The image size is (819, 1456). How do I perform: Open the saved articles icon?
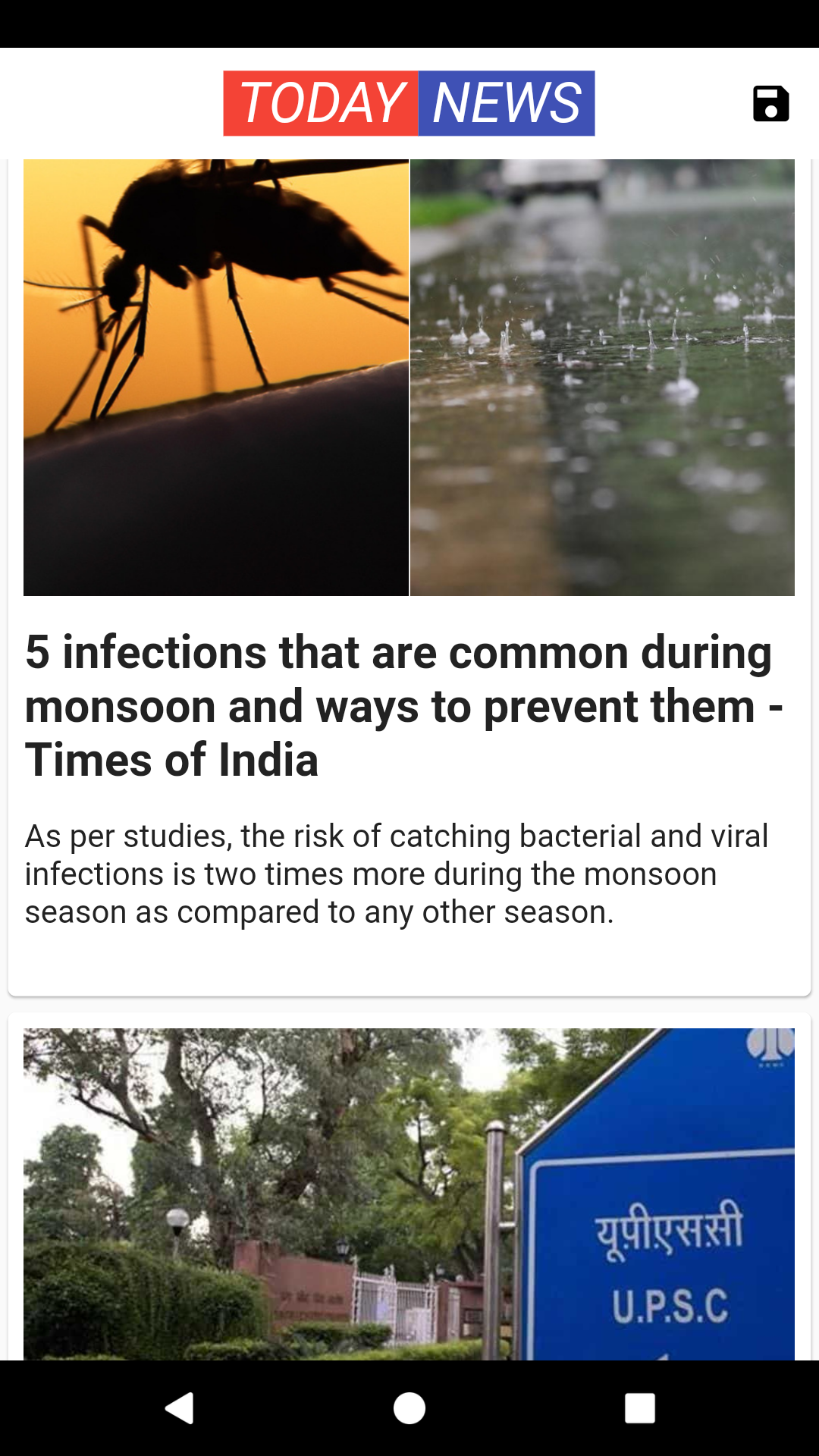770,104
